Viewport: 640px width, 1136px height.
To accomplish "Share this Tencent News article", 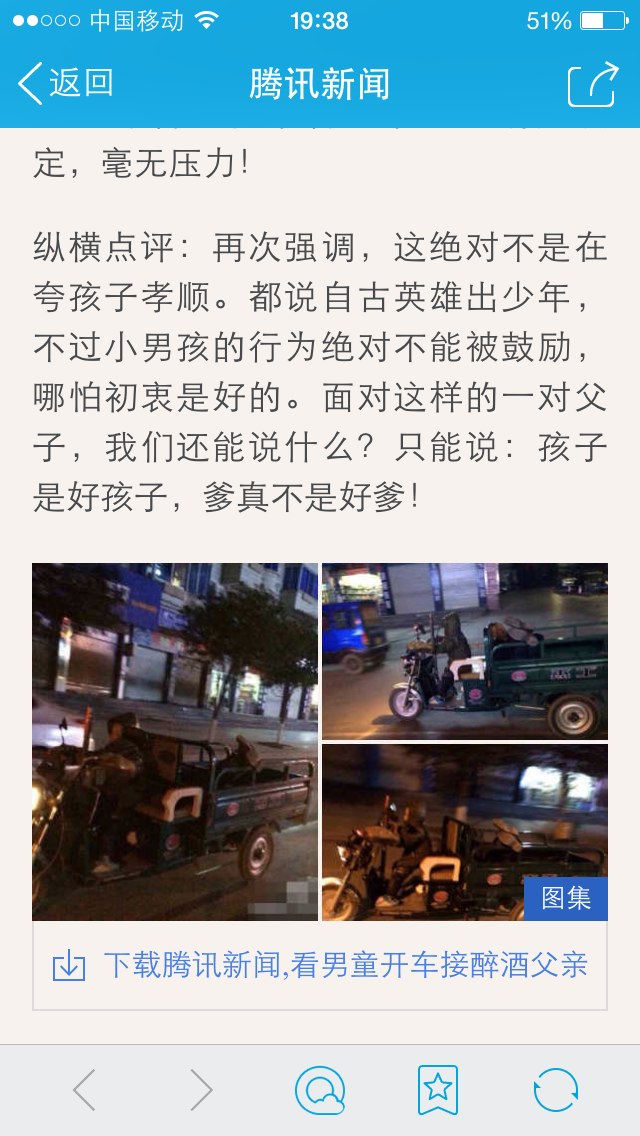I will pyautogui.click(x=593, y=84).
